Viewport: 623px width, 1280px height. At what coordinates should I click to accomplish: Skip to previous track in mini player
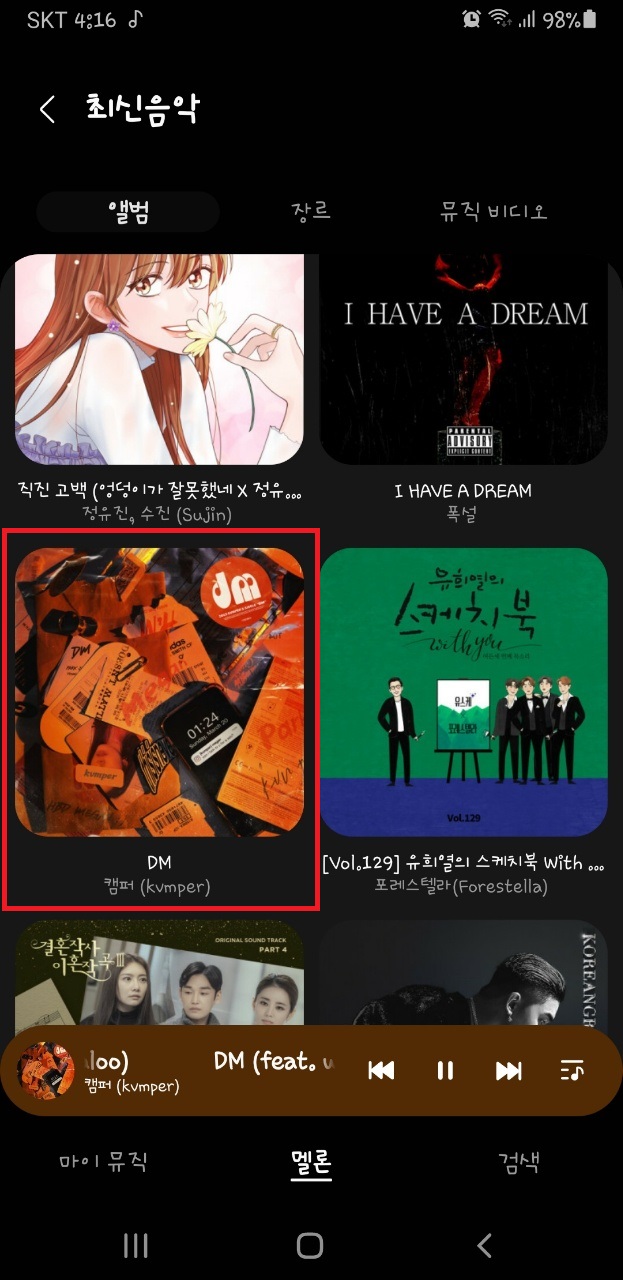381,1071
